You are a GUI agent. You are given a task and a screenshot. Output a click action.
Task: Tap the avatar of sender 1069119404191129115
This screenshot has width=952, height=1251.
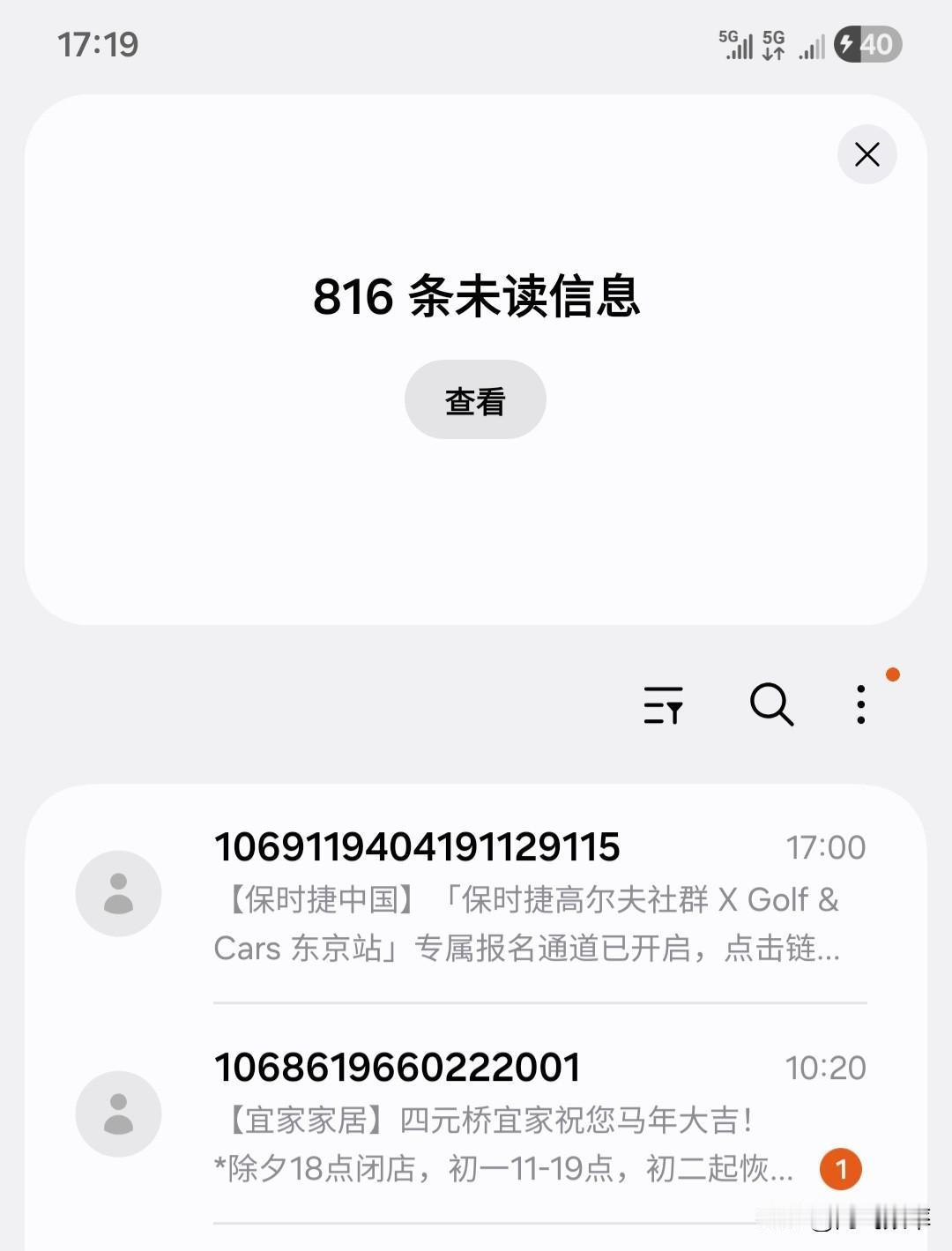tap(119, 893)
